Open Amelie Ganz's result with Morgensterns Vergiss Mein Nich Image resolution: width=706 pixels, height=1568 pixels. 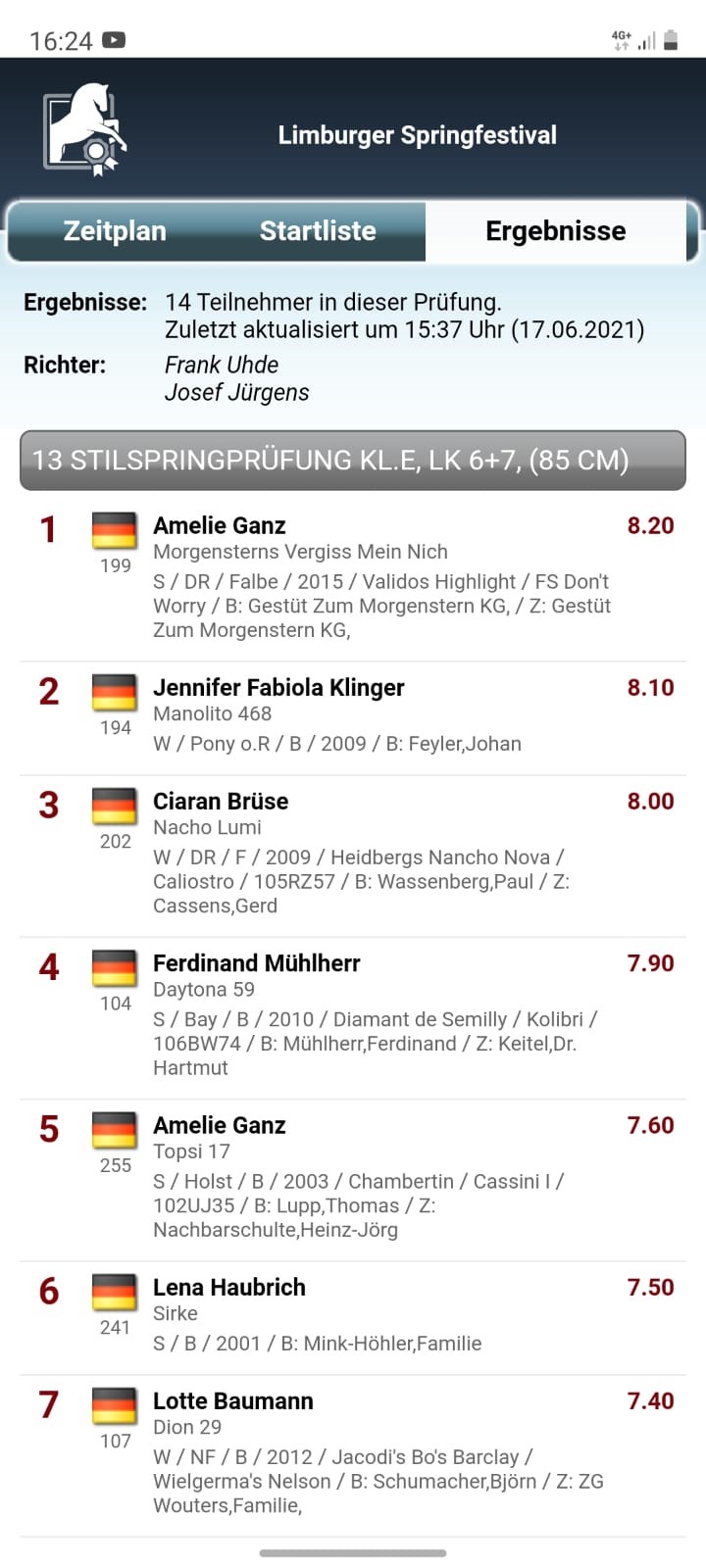click(353, 578)
